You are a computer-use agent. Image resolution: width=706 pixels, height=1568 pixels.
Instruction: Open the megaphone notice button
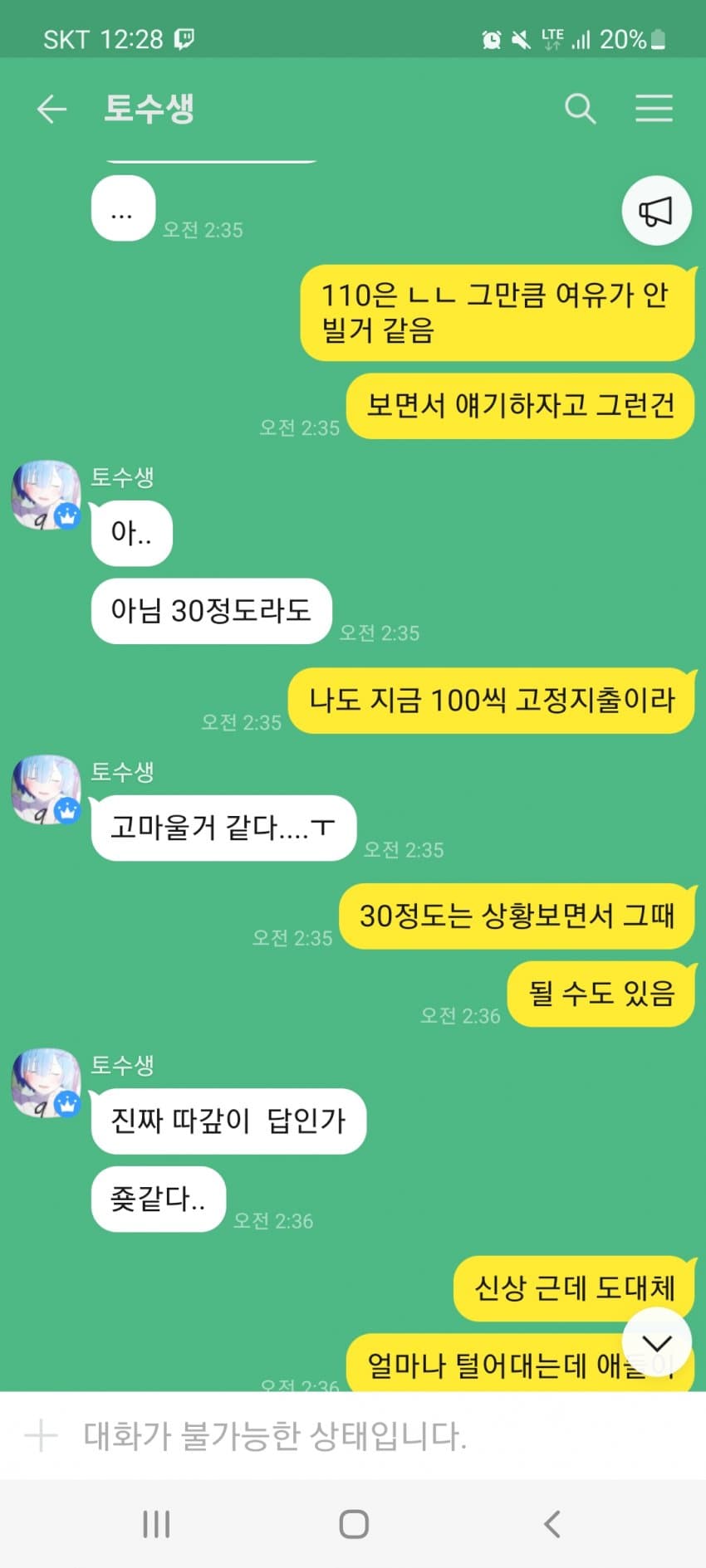656,211
